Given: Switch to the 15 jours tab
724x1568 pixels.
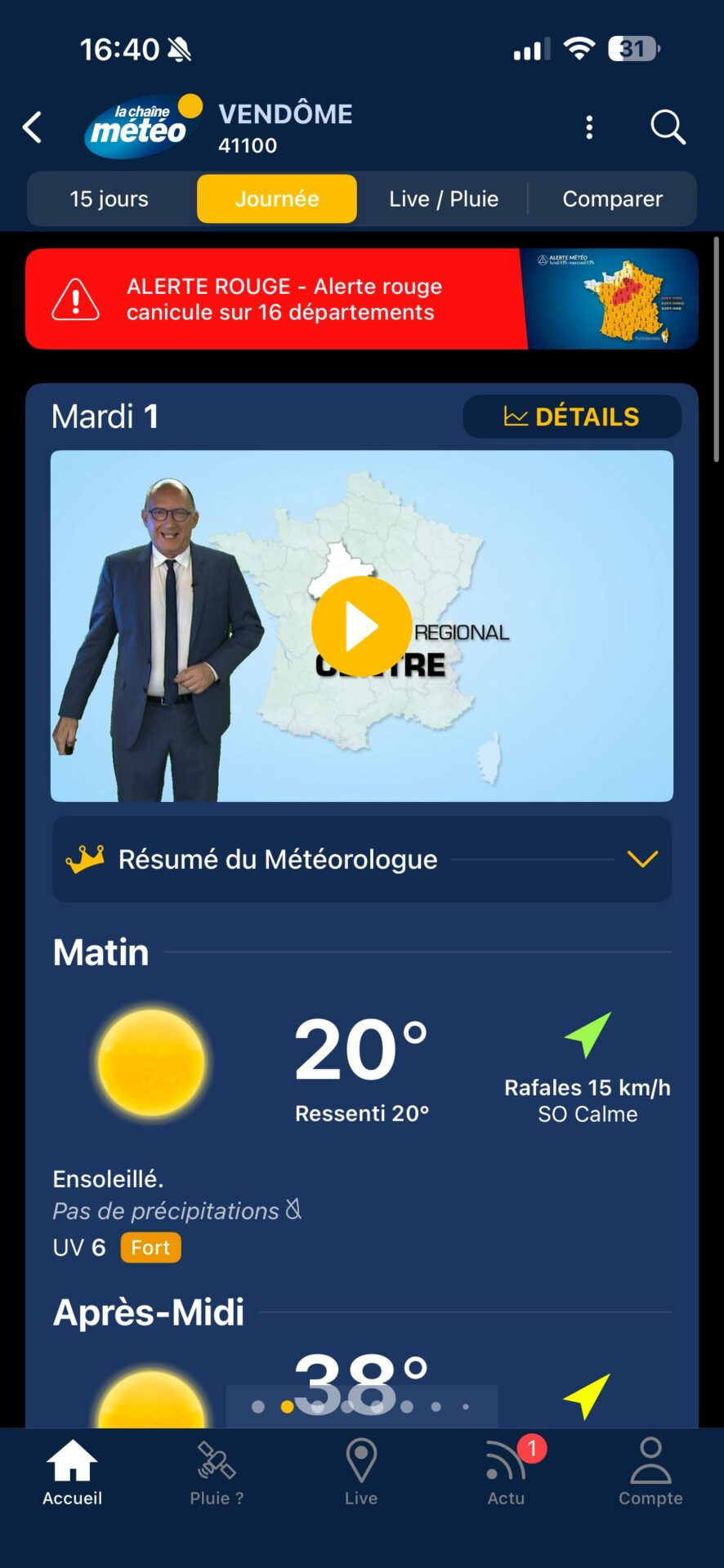Looking at the screenshot, I should pyautogui.click(x=109, y=198).
